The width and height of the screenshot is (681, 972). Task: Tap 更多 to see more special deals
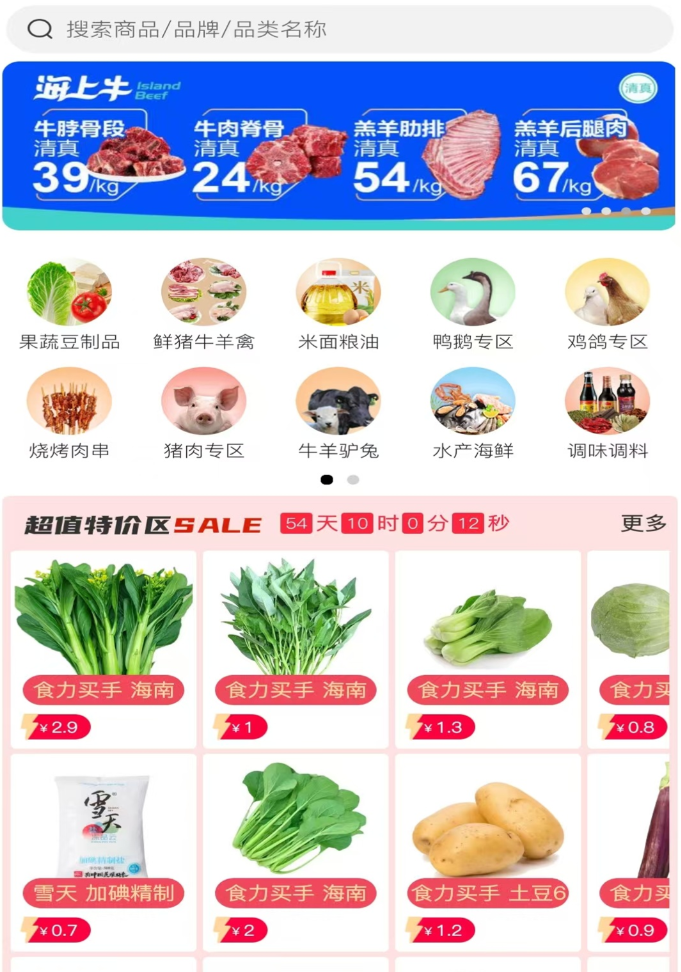643,523
